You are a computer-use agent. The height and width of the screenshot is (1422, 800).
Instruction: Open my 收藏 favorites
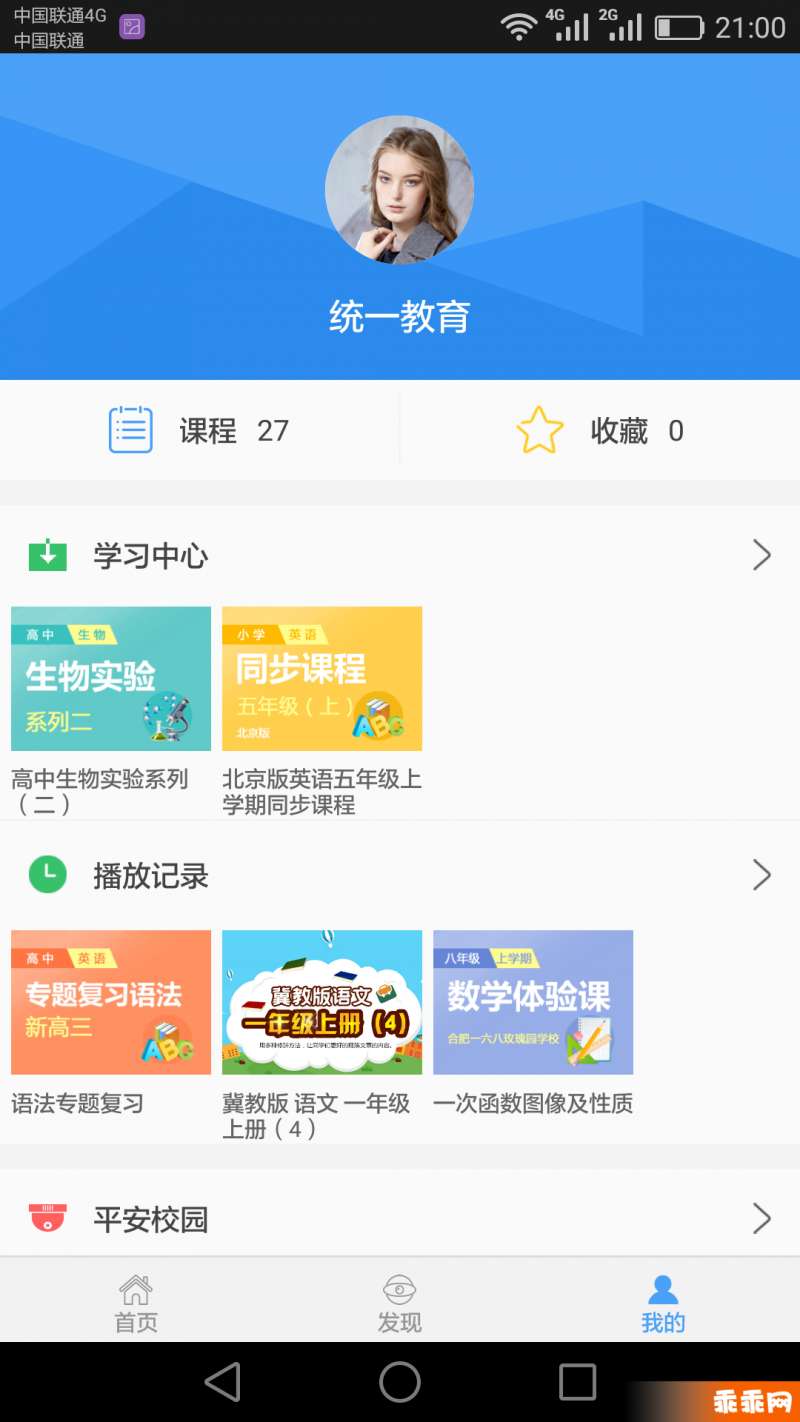pyautogui.click(x=599, y=431)
